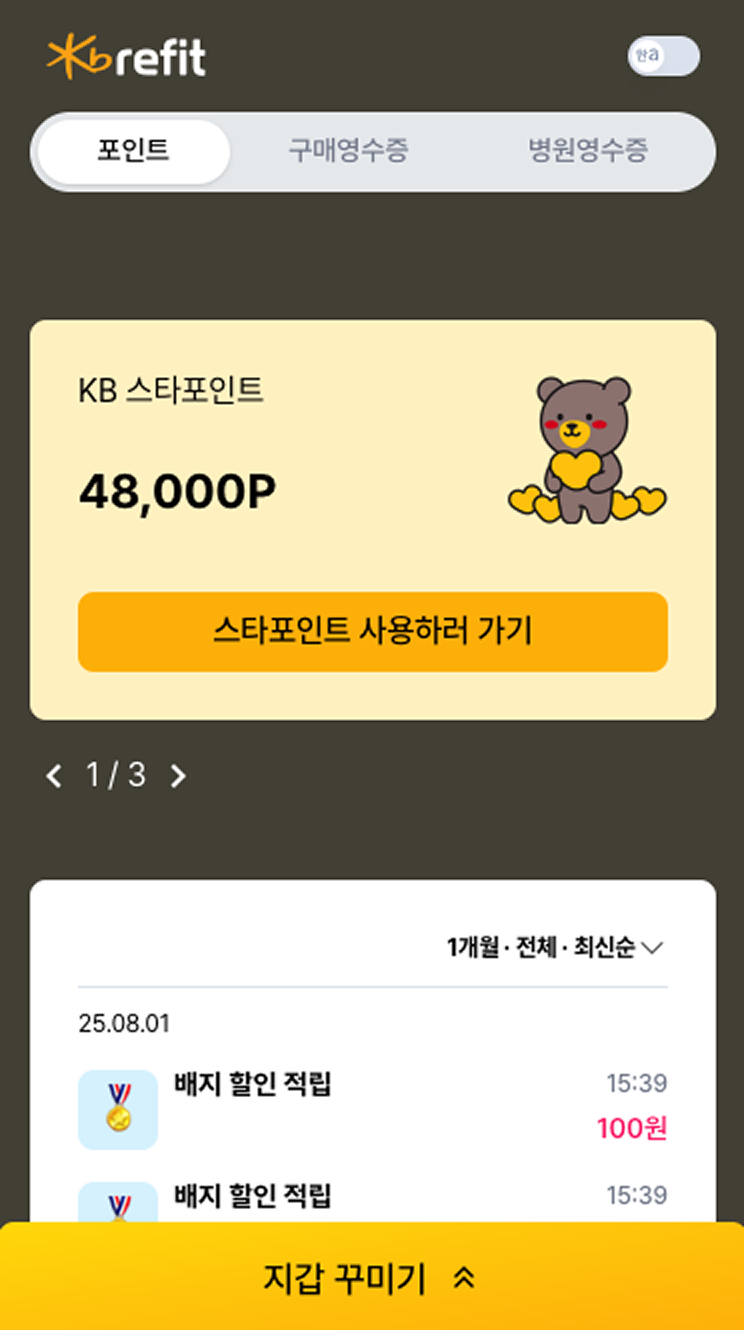The image size is (744, 1330).
Task: Tap 스타포인트 사용하러 가기 button
Action: (372, 631)
